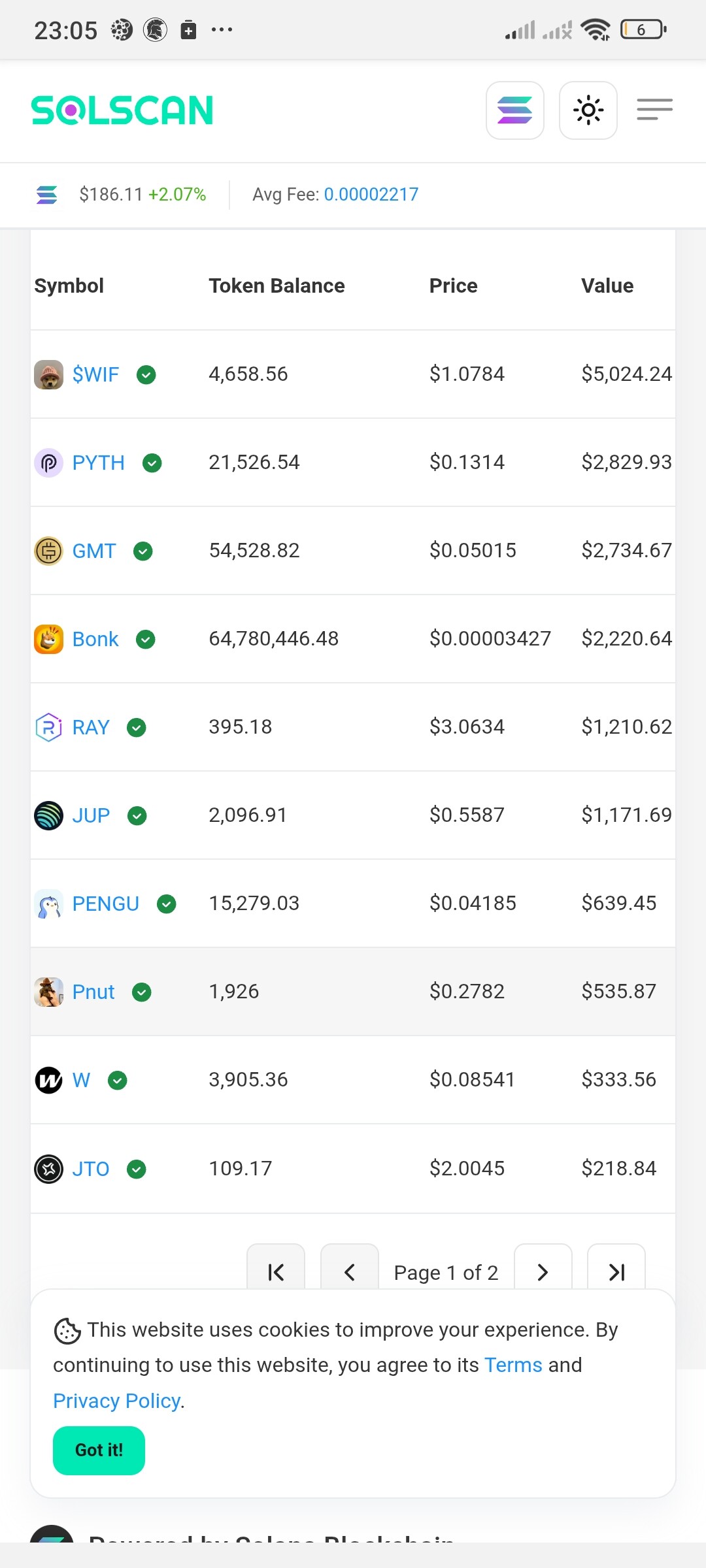Open the Bonk token link
Viewport: 706px width, 1568px height.
[x=95, y=639]
